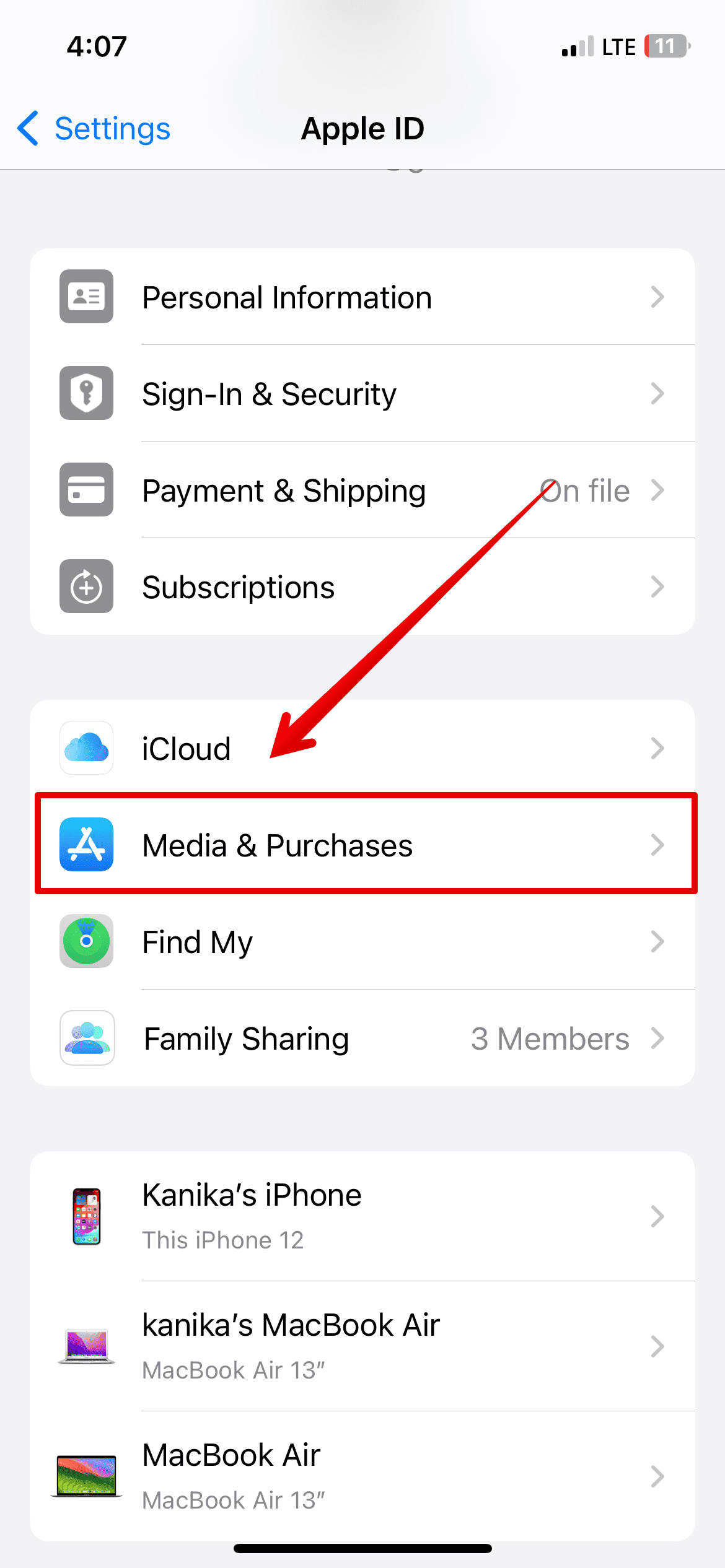725x1568 pixels.
Task: Tap the last MacBook Air row
Action: click(x=362, y=1476)
